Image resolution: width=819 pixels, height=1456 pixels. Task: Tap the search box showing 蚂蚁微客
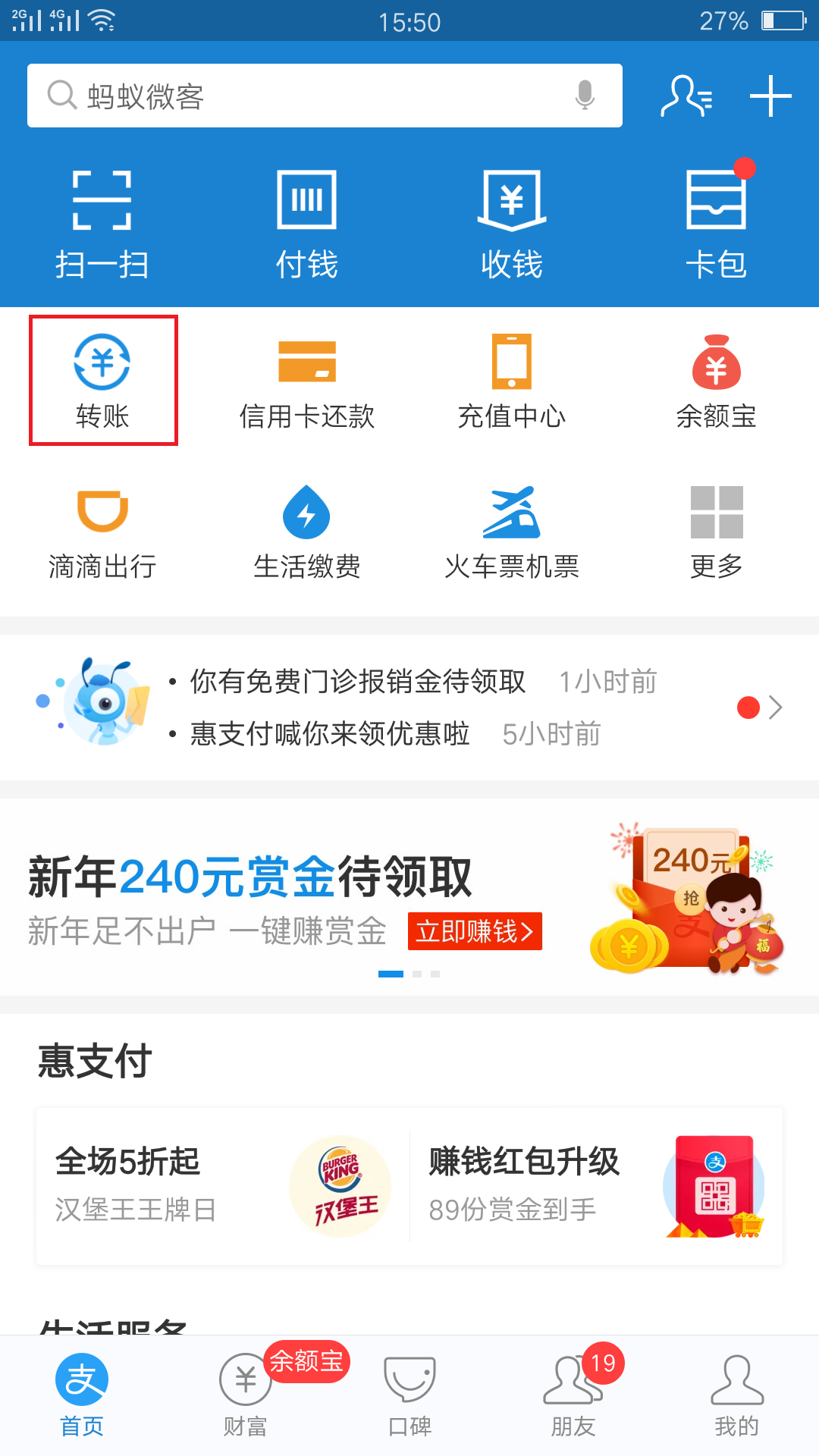(325, 96)
